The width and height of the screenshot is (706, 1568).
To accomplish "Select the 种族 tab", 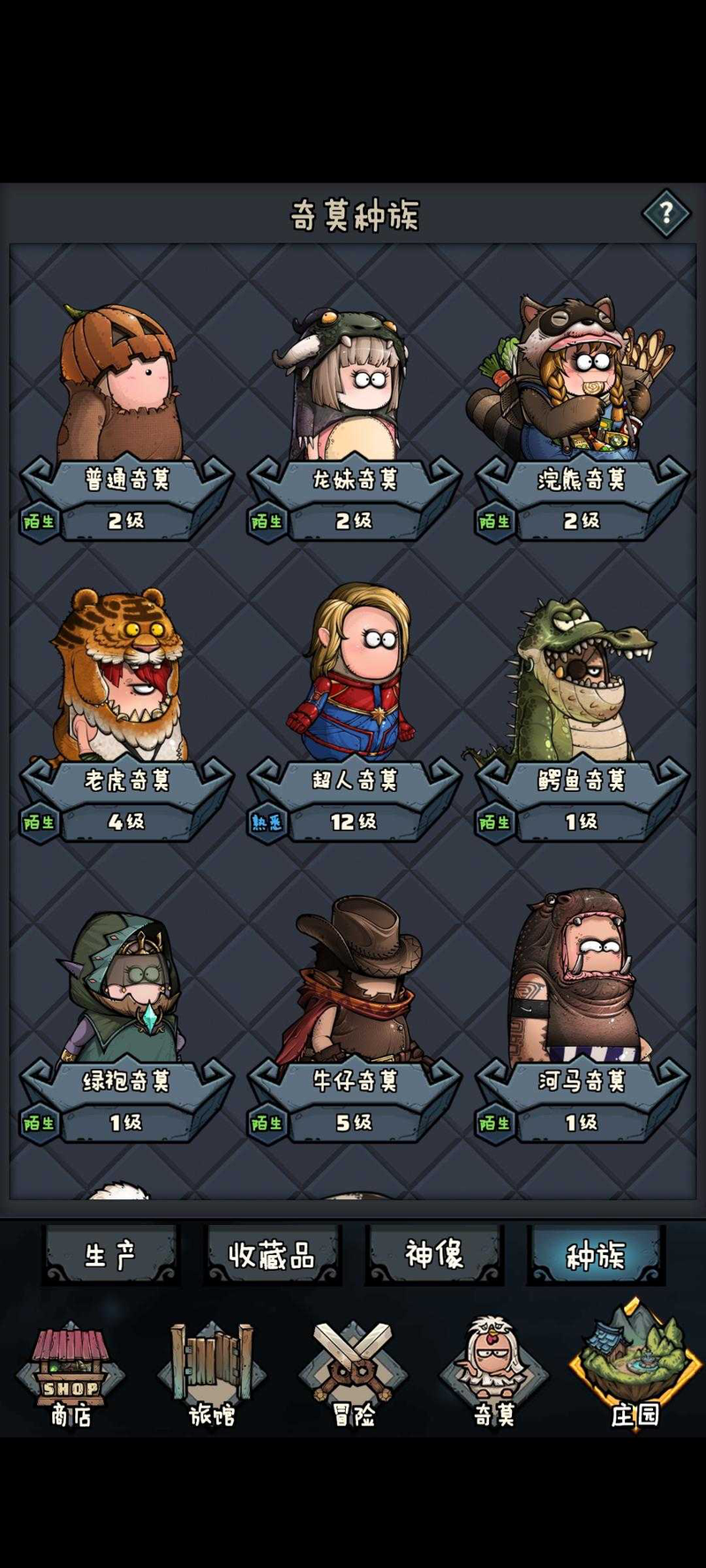I will point(595,1254).
